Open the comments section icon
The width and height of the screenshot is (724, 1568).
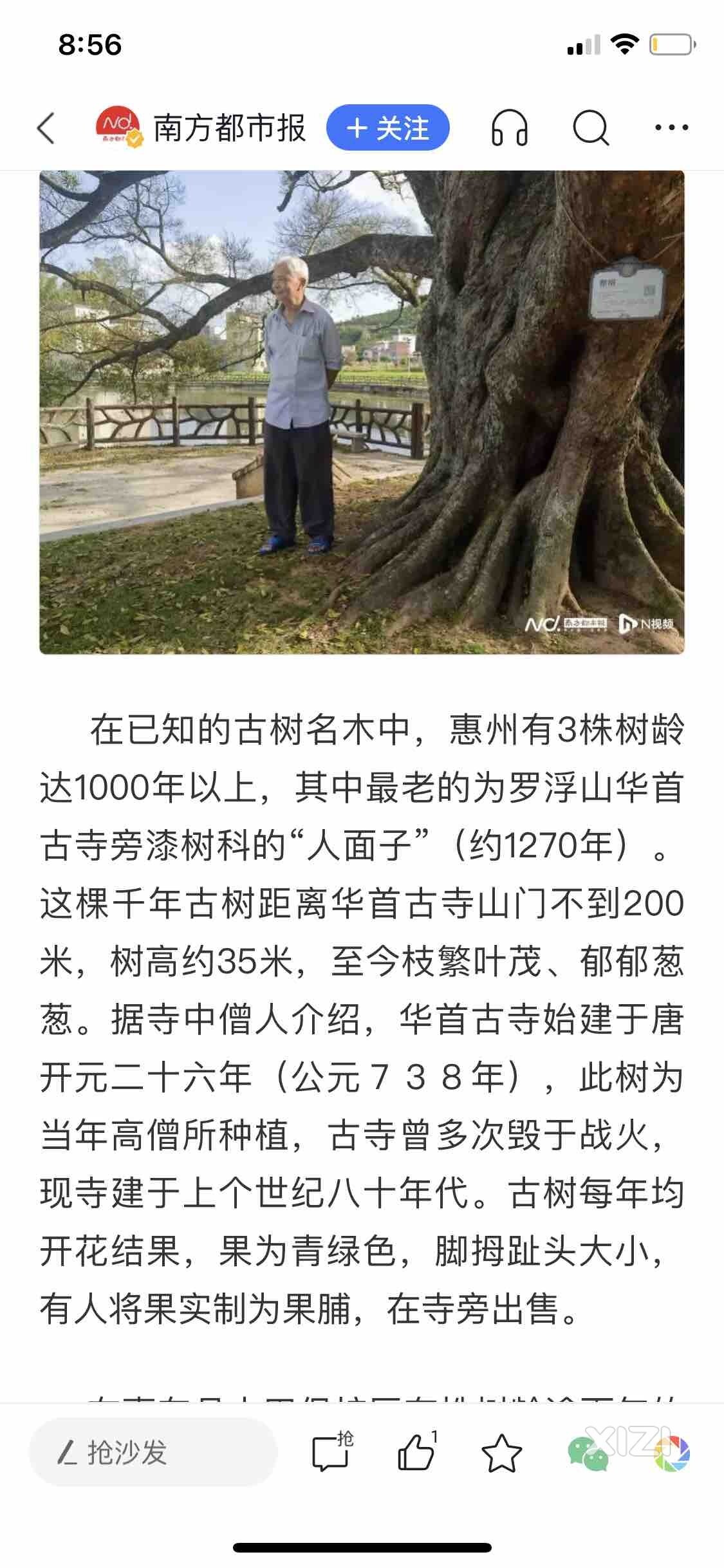pos(331,1453)
